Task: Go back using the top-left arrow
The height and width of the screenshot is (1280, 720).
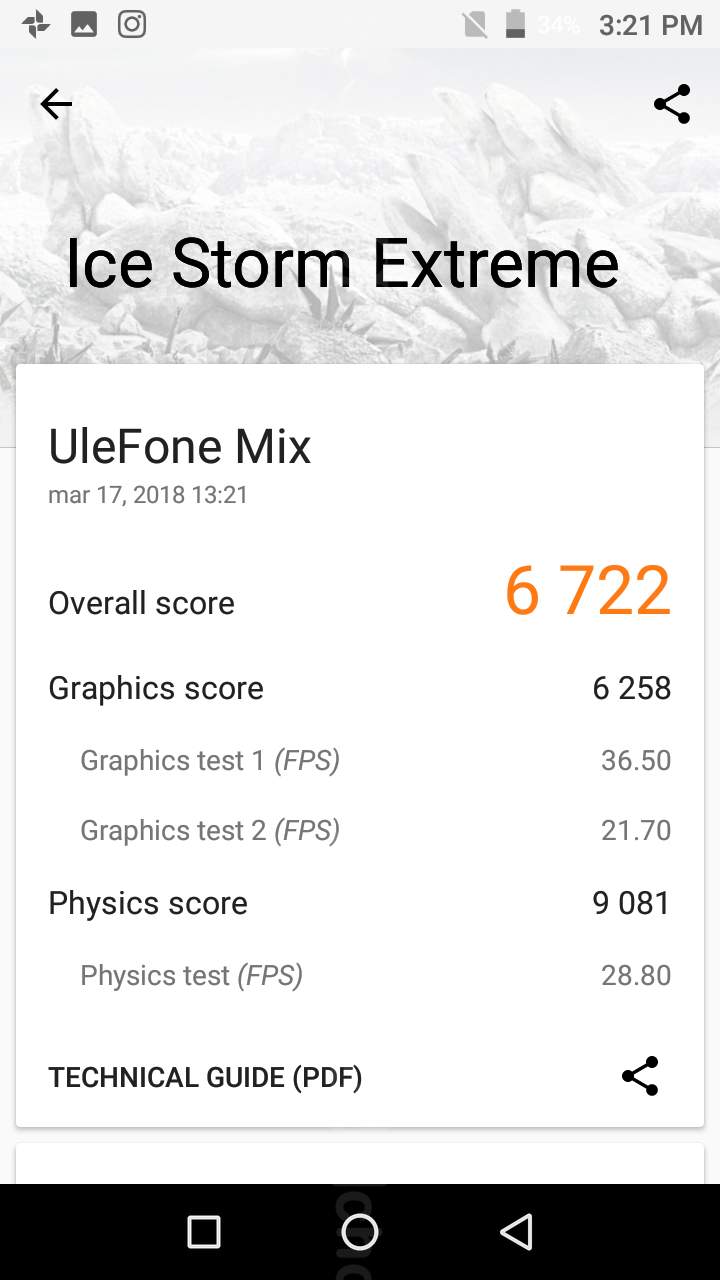Action: [x=56, y=104]
